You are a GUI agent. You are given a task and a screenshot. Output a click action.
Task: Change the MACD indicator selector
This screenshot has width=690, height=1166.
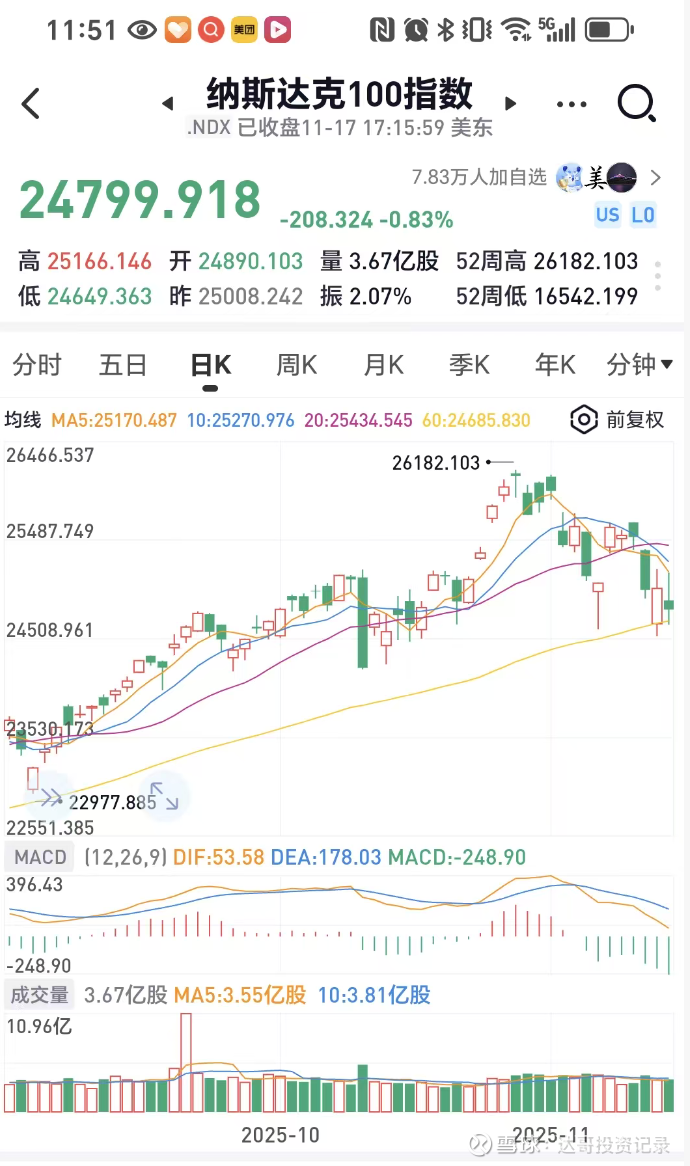[40, 857]
